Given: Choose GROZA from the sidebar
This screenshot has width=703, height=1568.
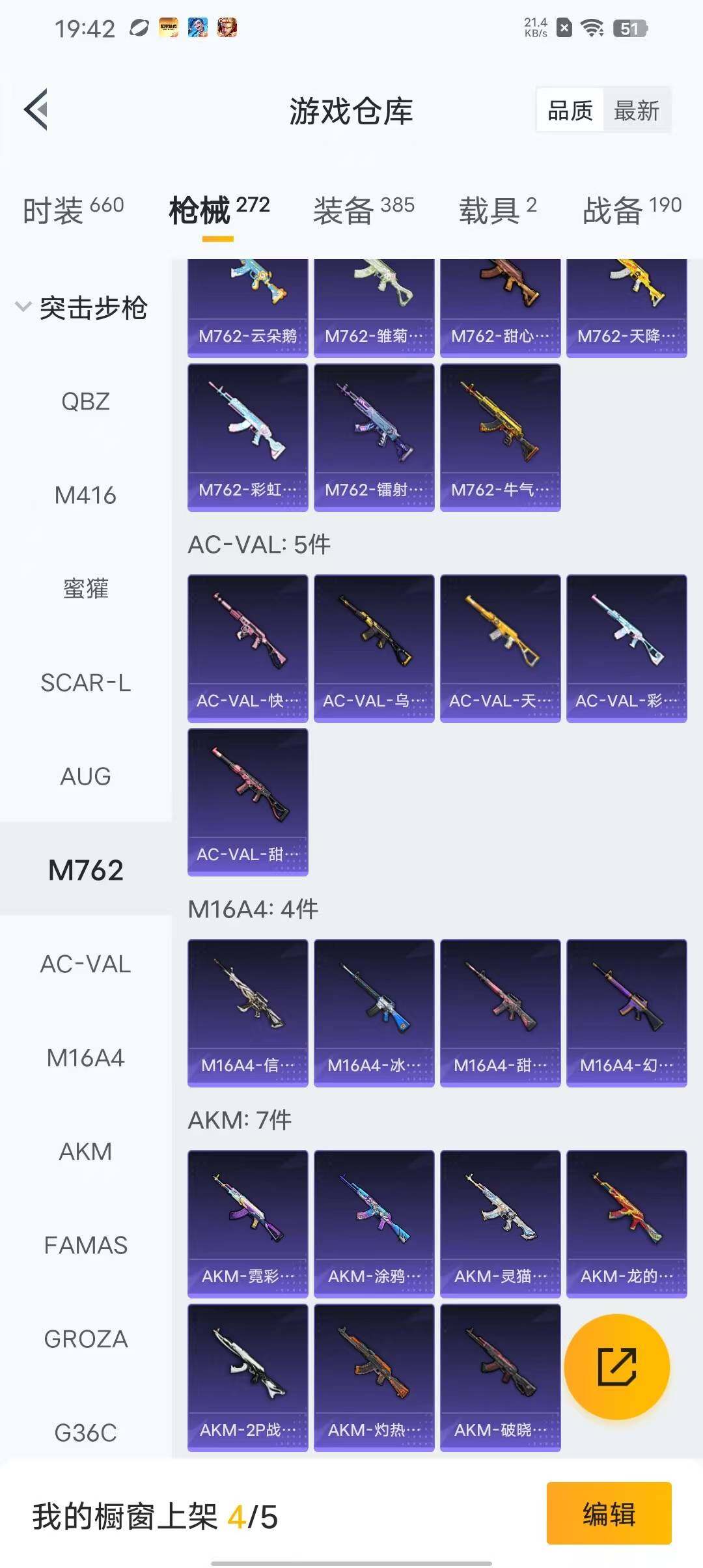Looking at the screenshot, I should point(85,1339).
